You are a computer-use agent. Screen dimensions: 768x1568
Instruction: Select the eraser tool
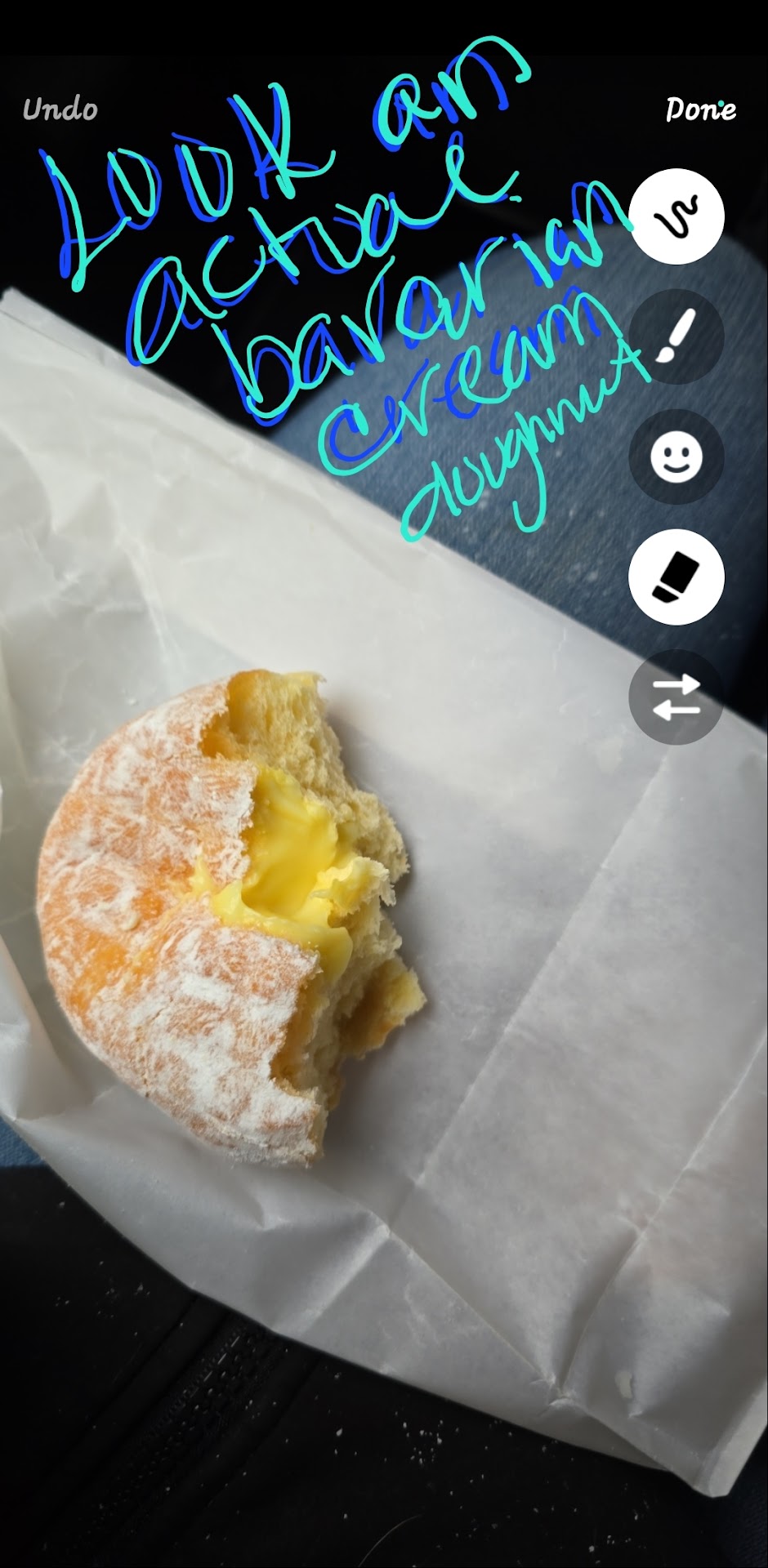(x=676, y=577)
